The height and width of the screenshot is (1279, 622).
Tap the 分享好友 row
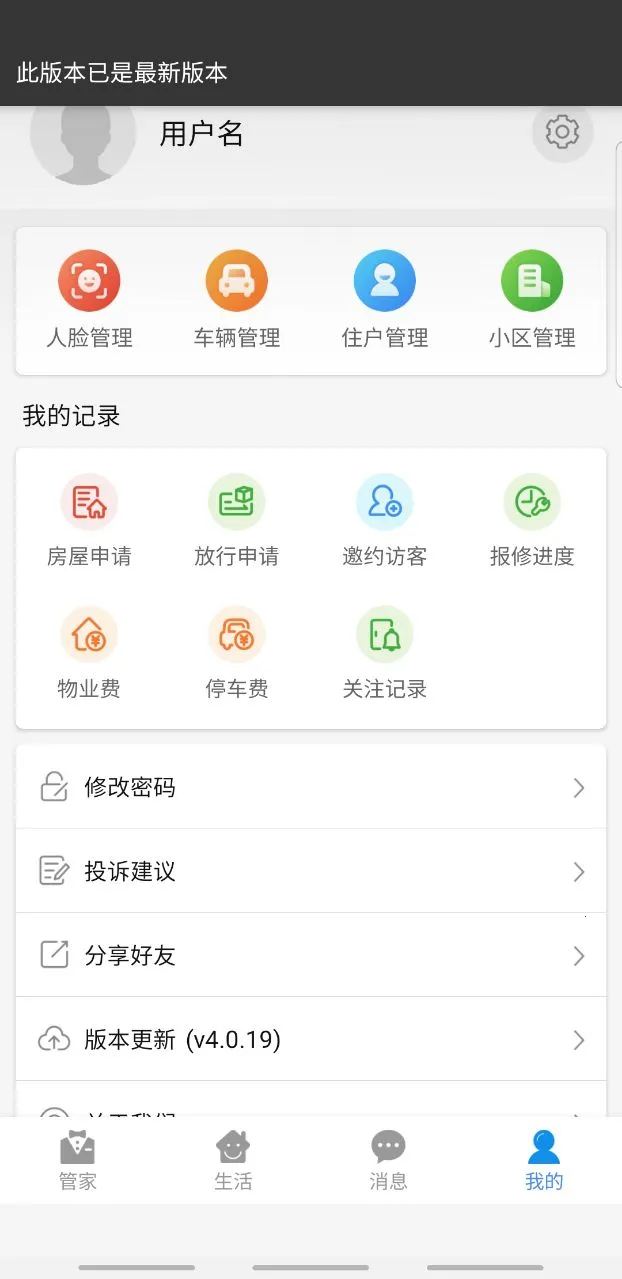click(x=311, y=955)
